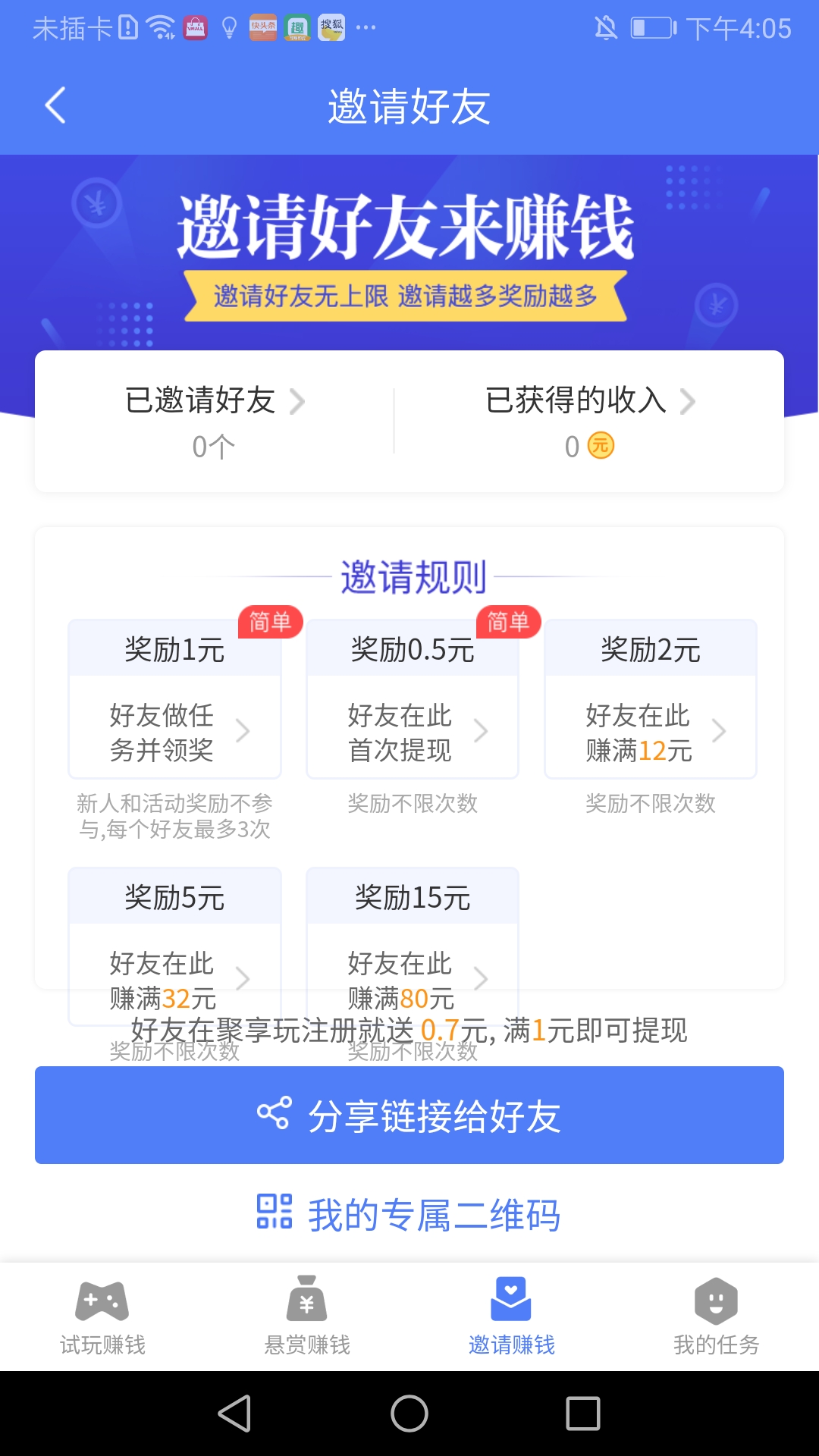819x1456 pixels.
Task: Open the 奖励2元 赚满12元 rule card
Action: coord(651,699)
